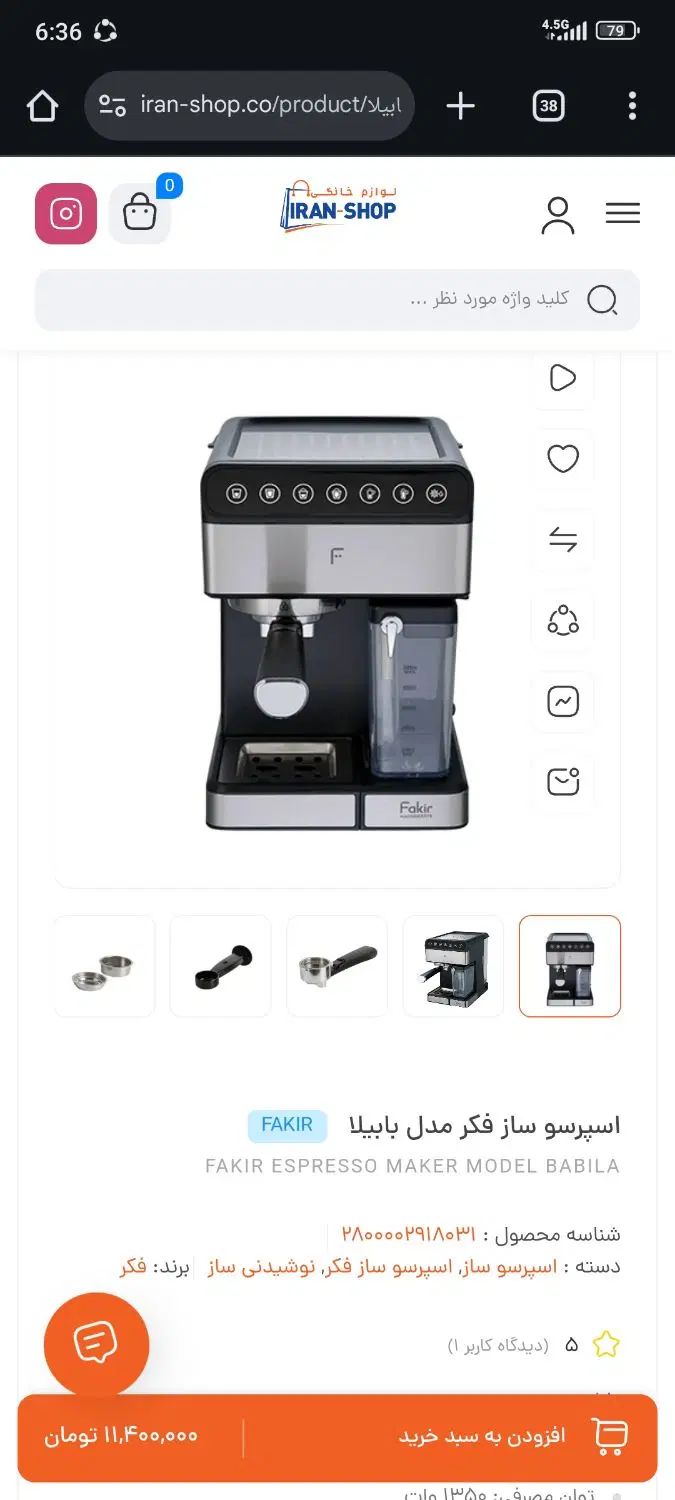Image resolution: width=675 pixels, height=1500 pixels.
Task: Share this product
Action: pyautogui.click(x=563, y=620)
